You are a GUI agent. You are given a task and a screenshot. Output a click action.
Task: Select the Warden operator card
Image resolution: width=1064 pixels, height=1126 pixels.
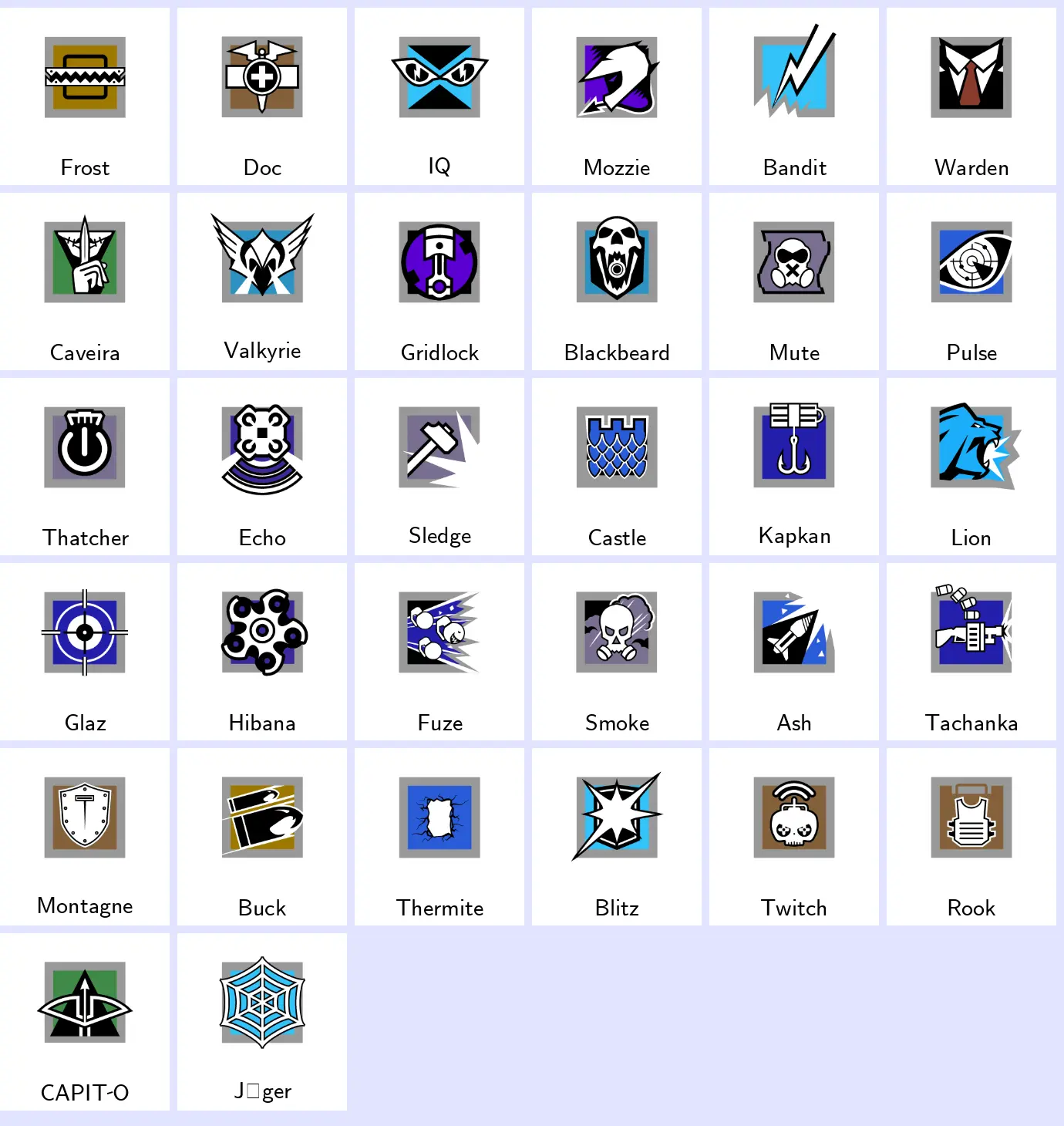click(971, 96)
